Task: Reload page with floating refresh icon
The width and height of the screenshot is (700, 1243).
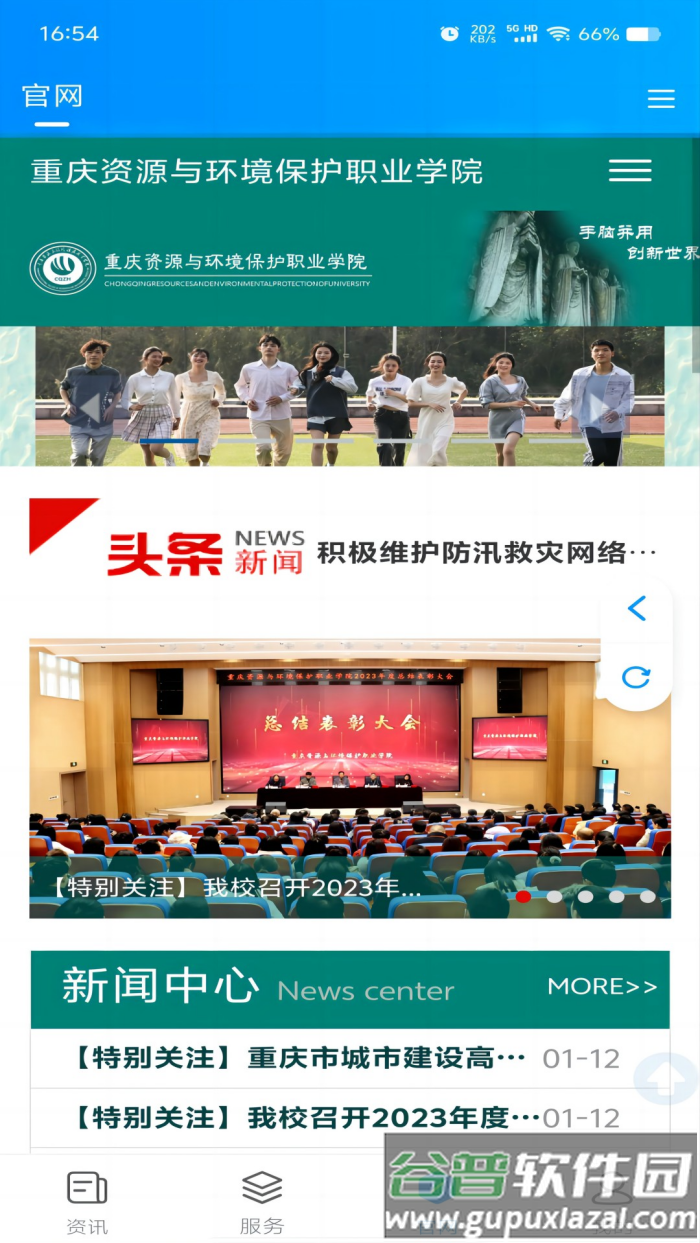Action: pos(636,677)
